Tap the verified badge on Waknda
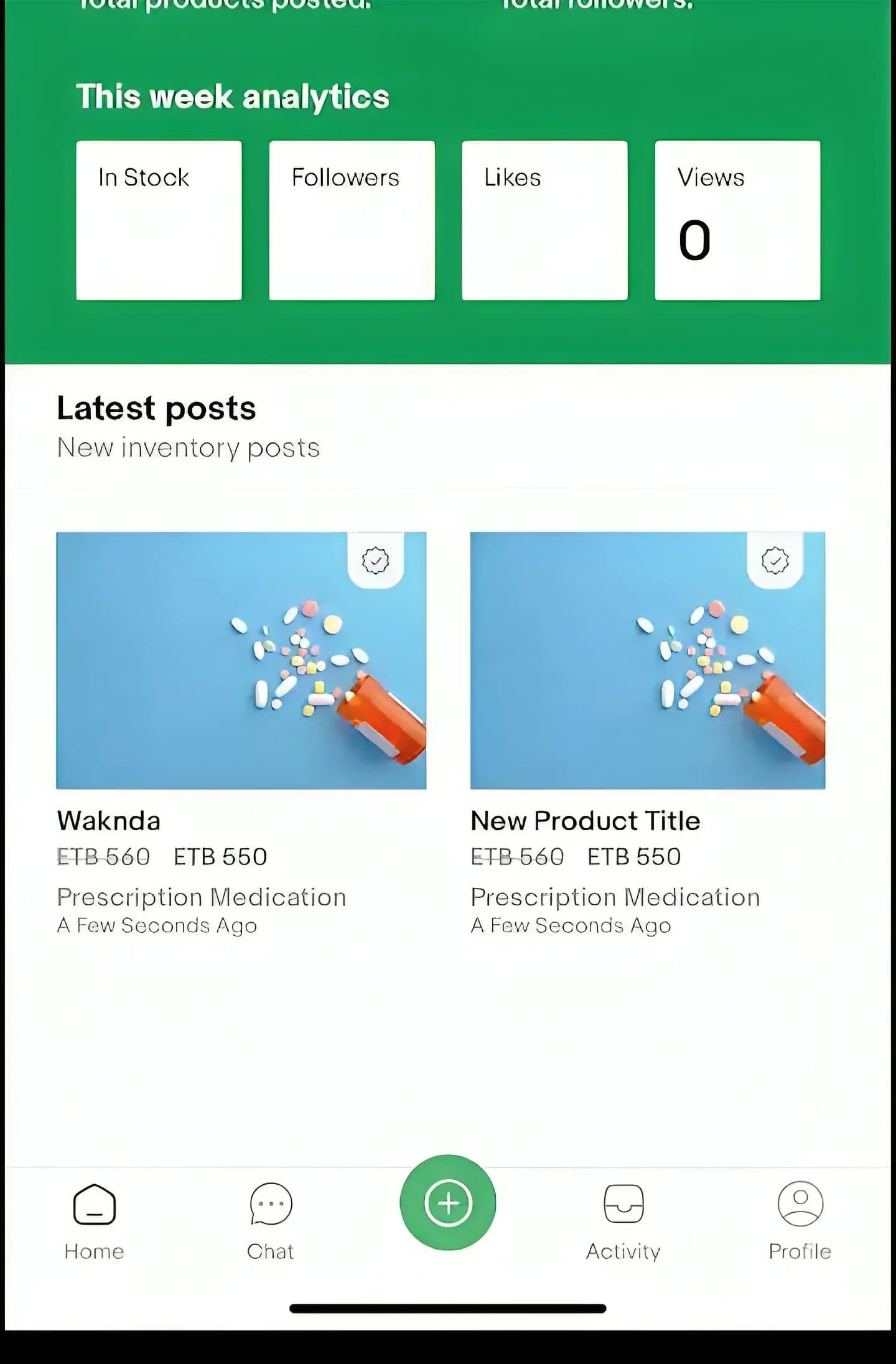Screen dimensions: 896x1364 coord(376,561)
